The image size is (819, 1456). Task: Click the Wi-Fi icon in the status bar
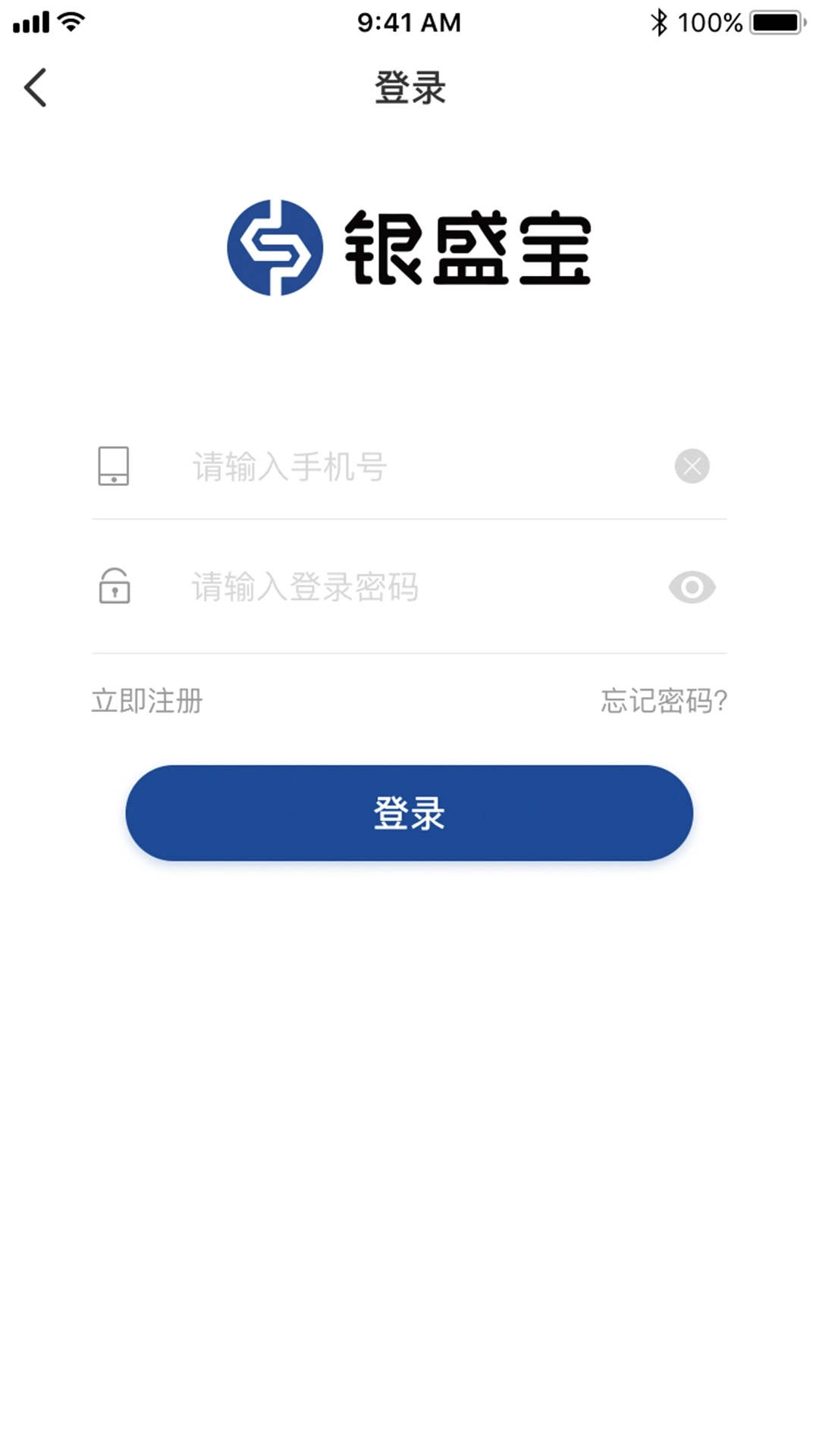72,20
